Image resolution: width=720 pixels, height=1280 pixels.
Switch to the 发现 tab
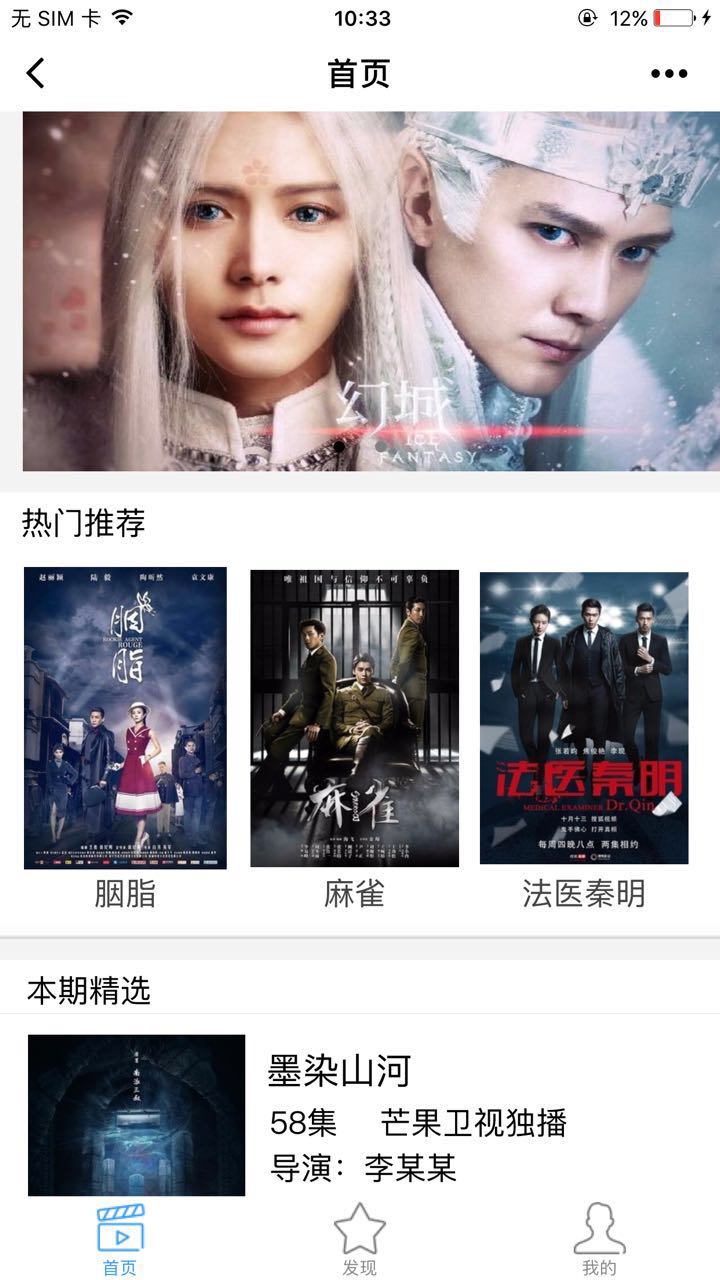coord(359,1241)
